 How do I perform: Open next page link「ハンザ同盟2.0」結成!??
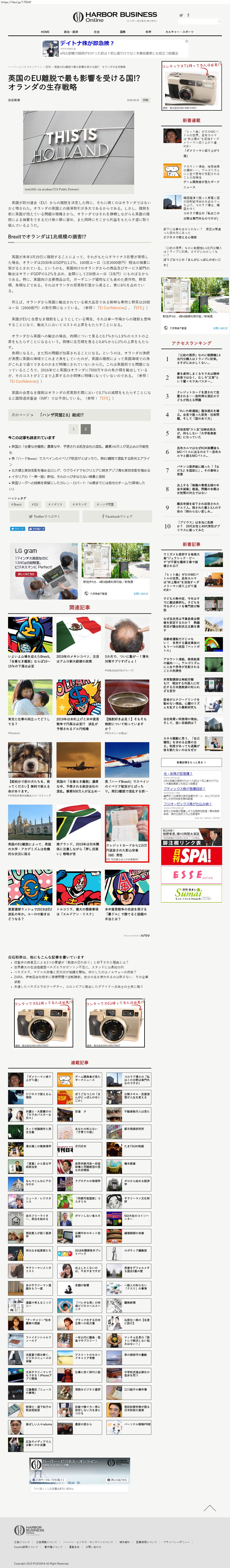point(61,414)
